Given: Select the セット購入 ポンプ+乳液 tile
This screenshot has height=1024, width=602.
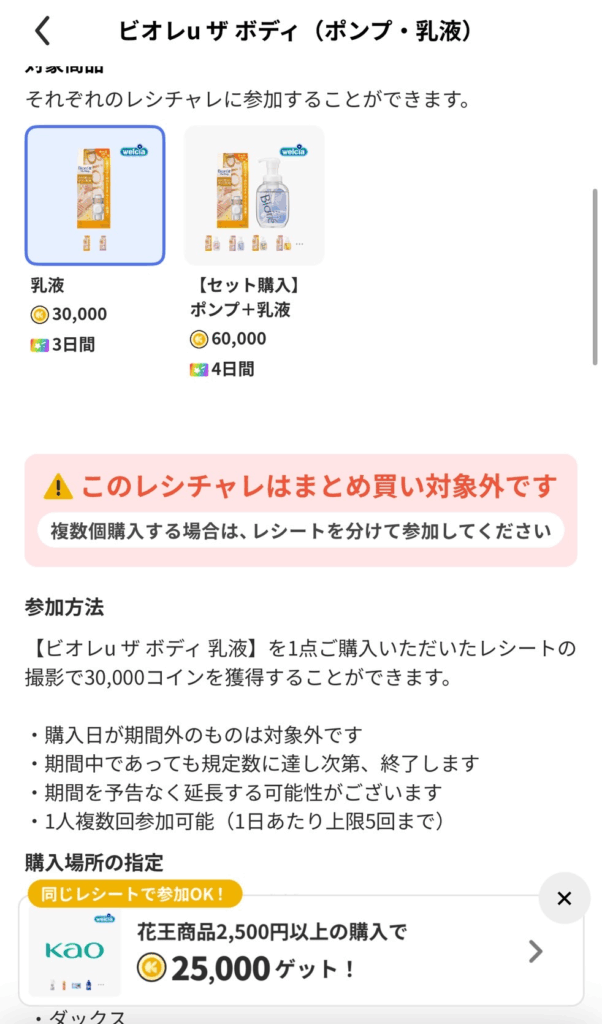Looking at the screenshot, I should [x=254, y=195].
